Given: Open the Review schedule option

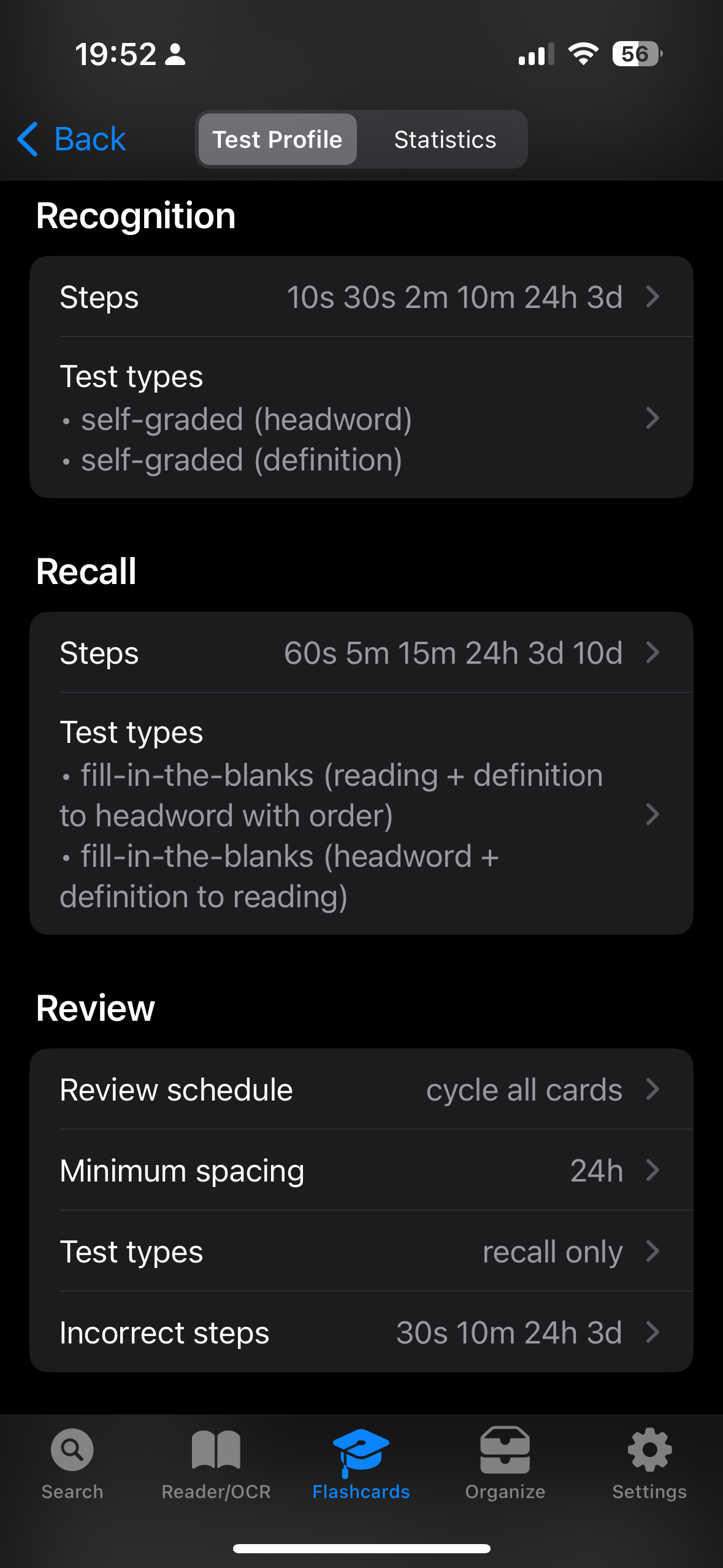Looking at the screenshot, I should click(361, 1090).
